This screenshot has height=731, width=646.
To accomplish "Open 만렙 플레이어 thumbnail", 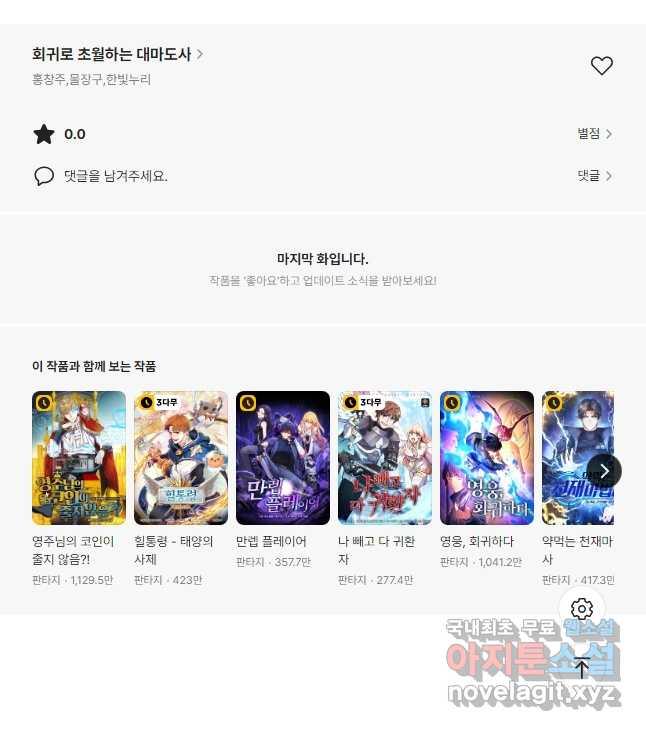I will tap(283, 458).
